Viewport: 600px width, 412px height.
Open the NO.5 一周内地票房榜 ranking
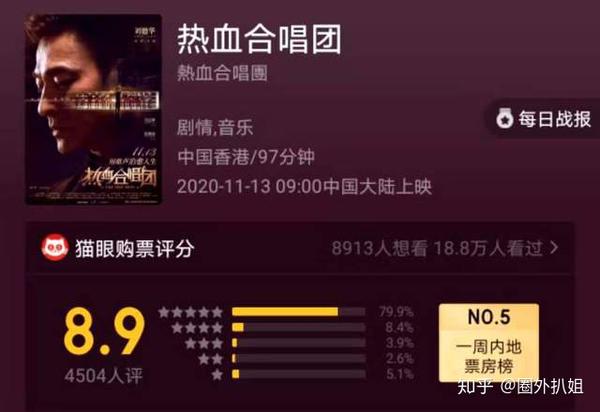click(x=489, y=342)
